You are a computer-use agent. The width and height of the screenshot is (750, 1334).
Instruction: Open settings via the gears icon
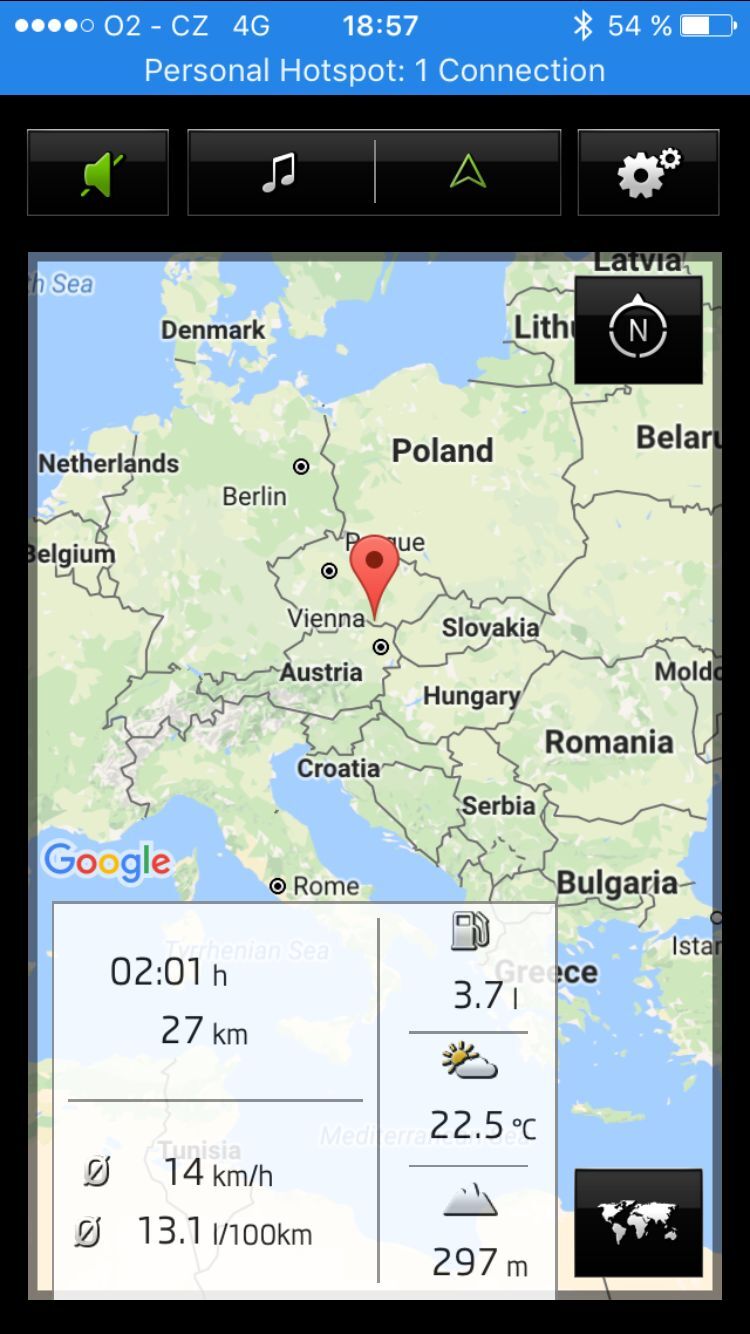(647, 173)
